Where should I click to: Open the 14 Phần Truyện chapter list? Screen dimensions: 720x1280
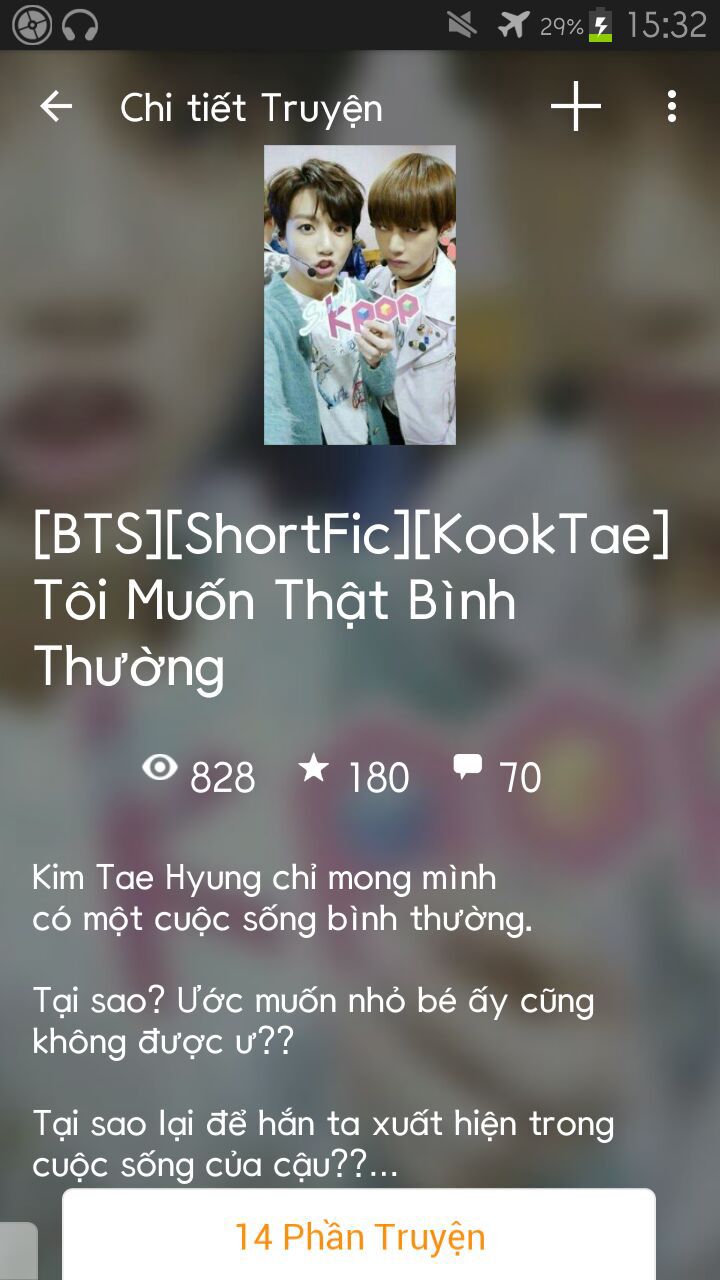coord(359,1236)
